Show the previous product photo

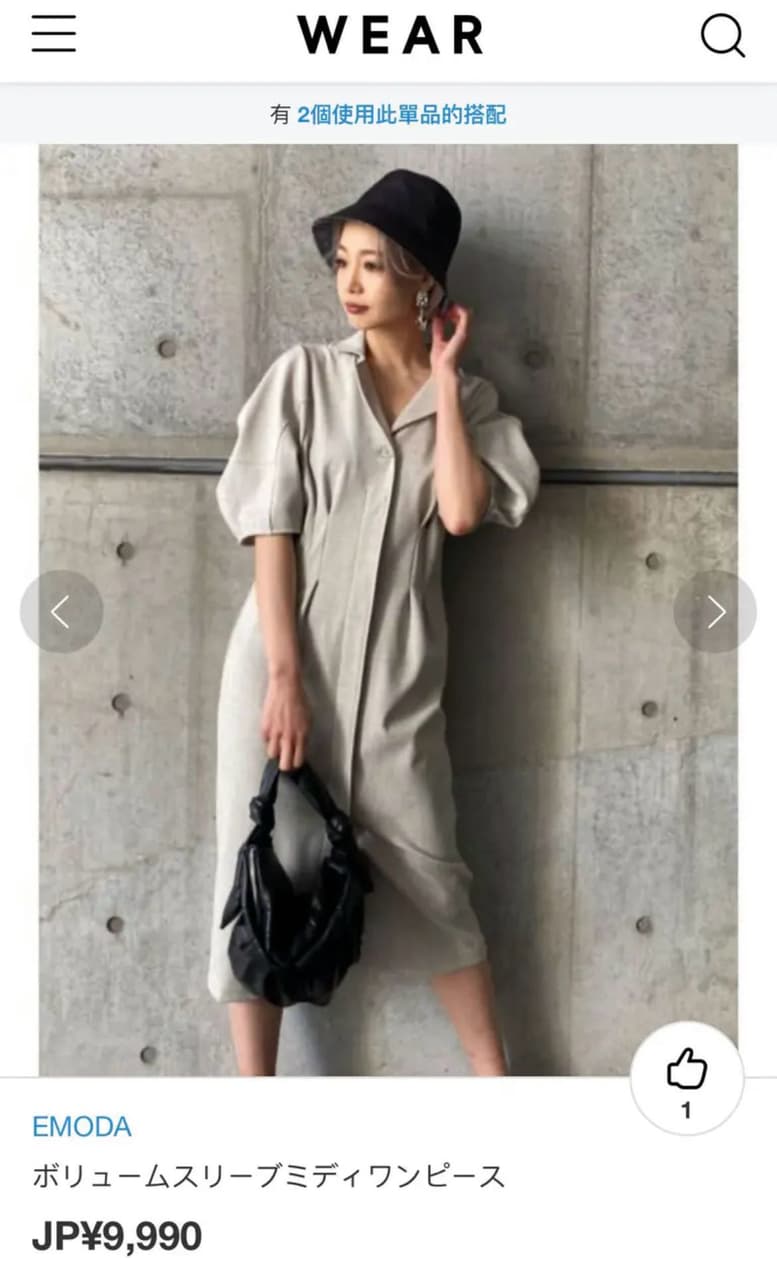61,612
